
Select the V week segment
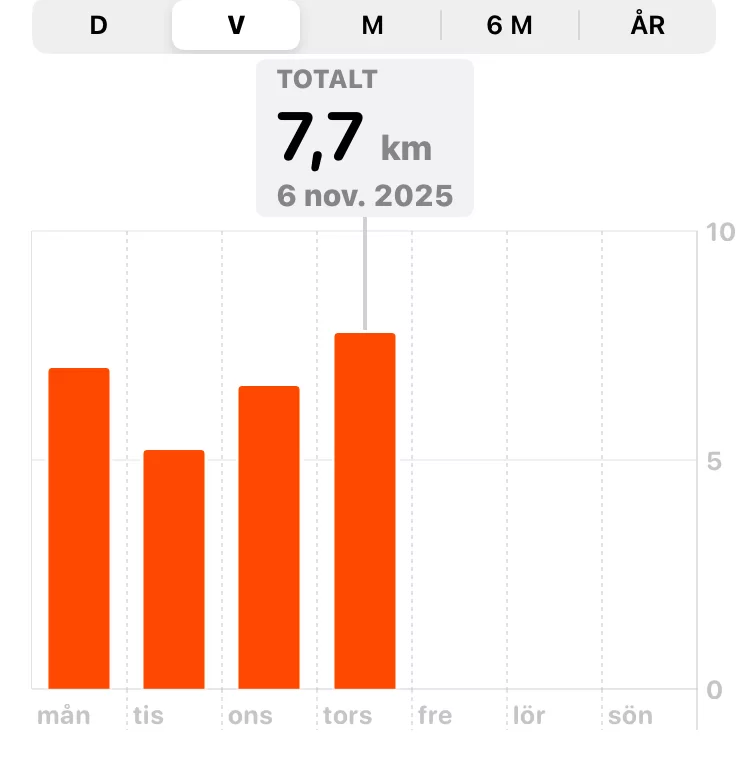coord(236,26)
